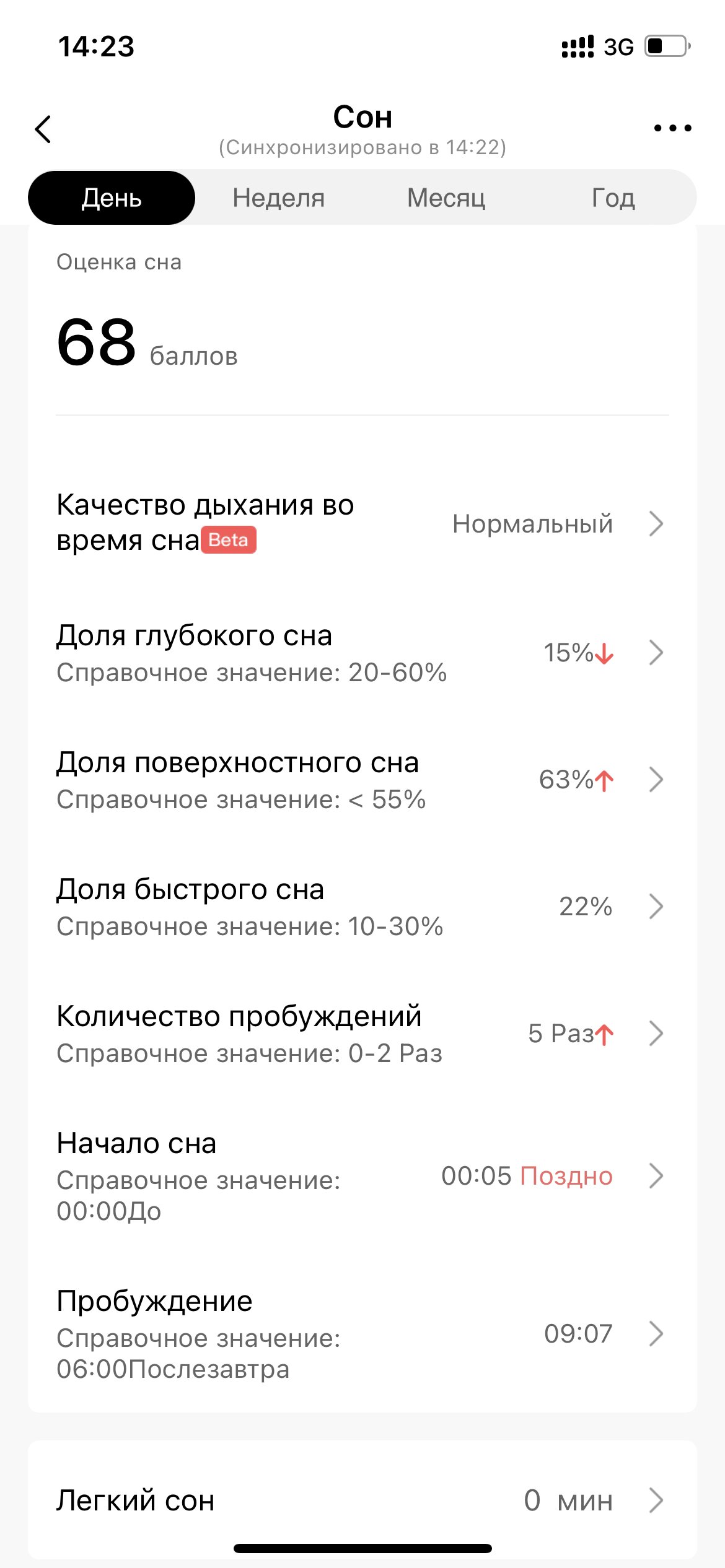Switch to the Месяц tab

coord(446,198)
